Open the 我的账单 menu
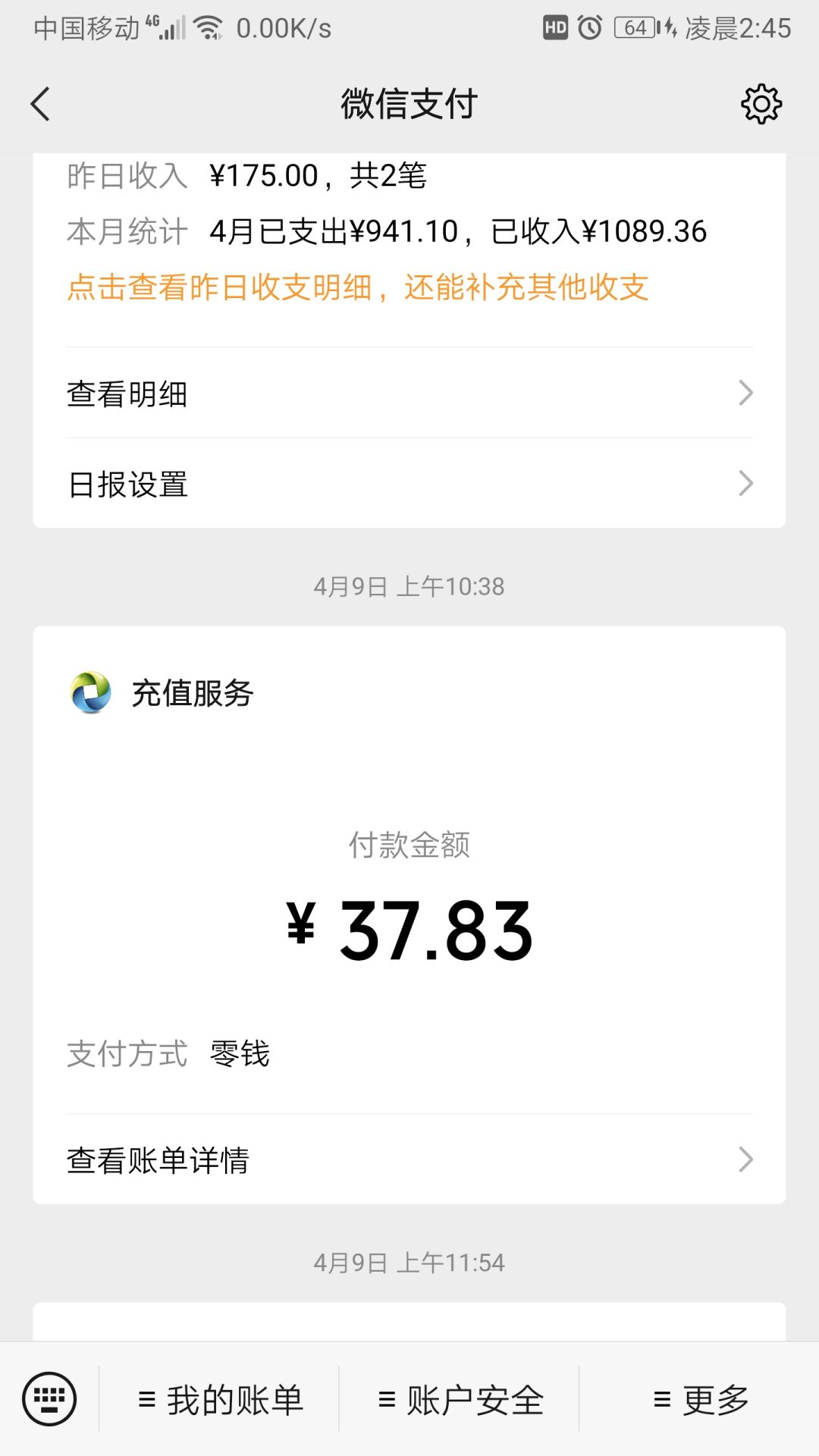The width and height of the screenshot is (819, 1456). pyautogui.click(x=221, y=1400)
